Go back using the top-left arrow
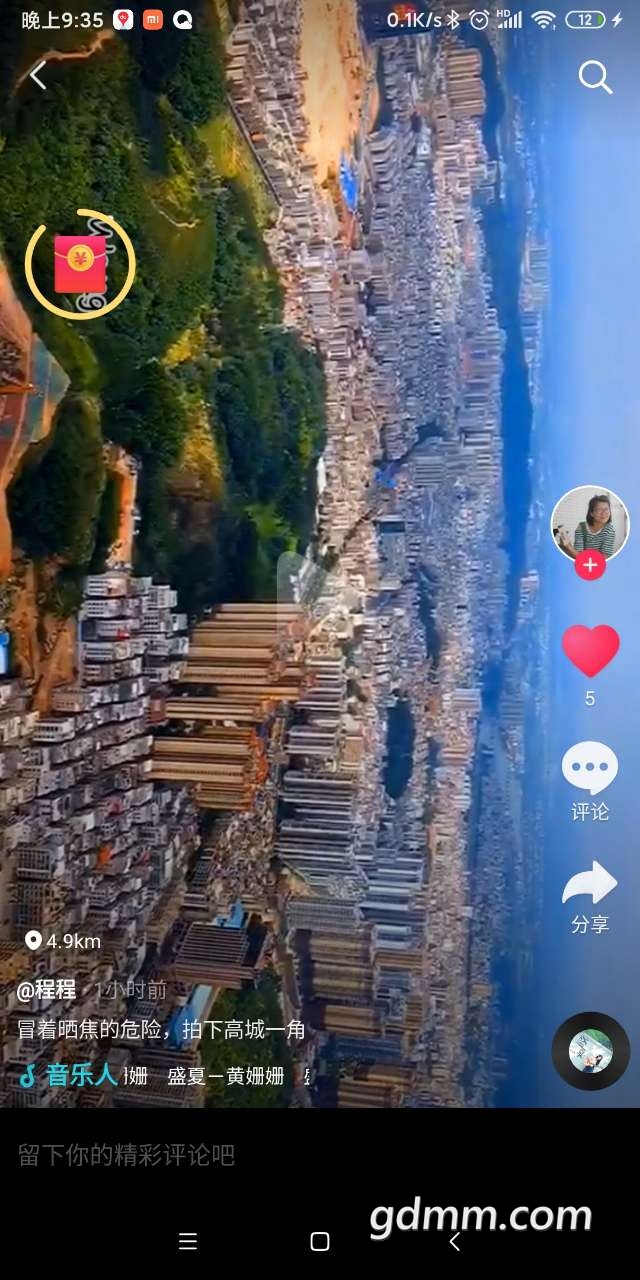This screenshot has height=1280, width=640. click(38, 75)
